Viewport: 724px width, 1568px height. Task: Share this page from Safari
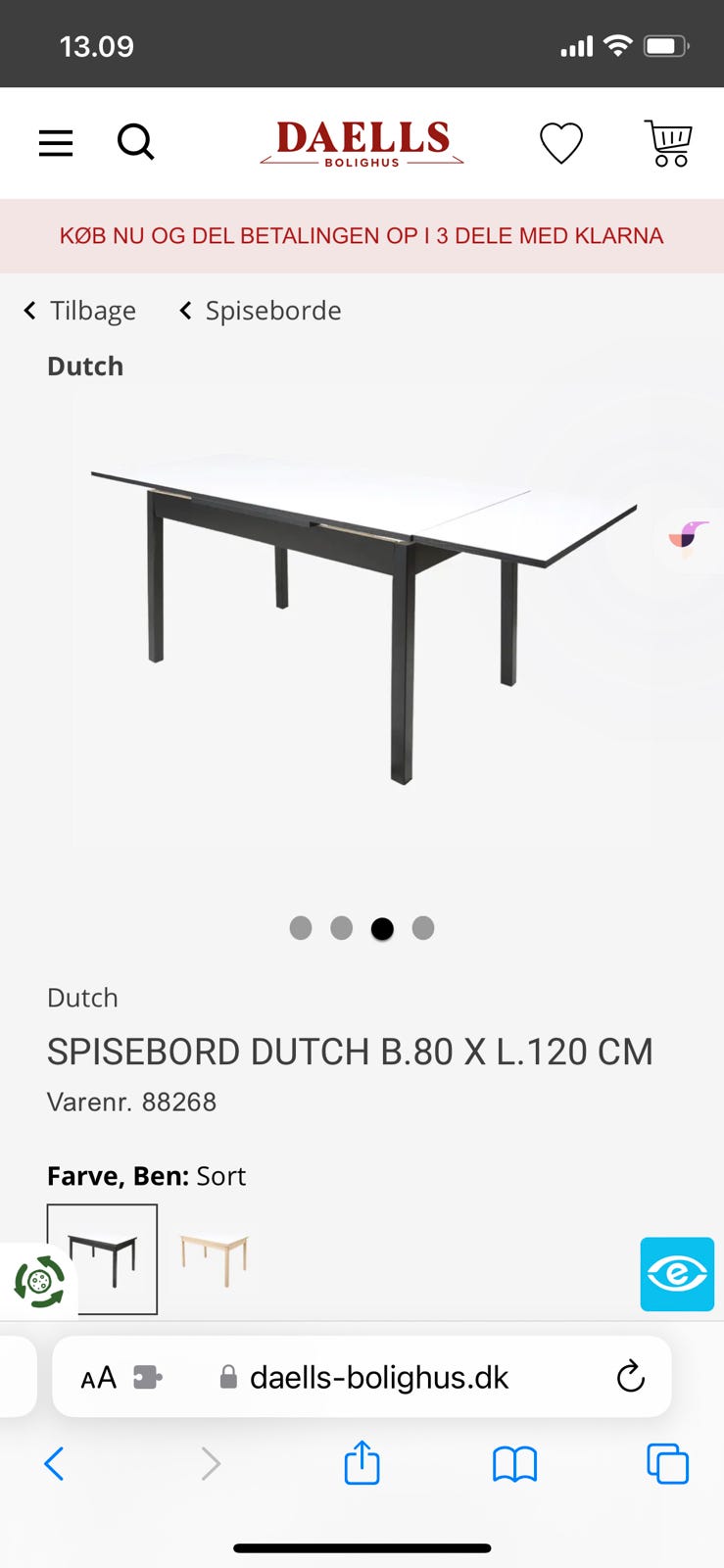[362, 1463]
